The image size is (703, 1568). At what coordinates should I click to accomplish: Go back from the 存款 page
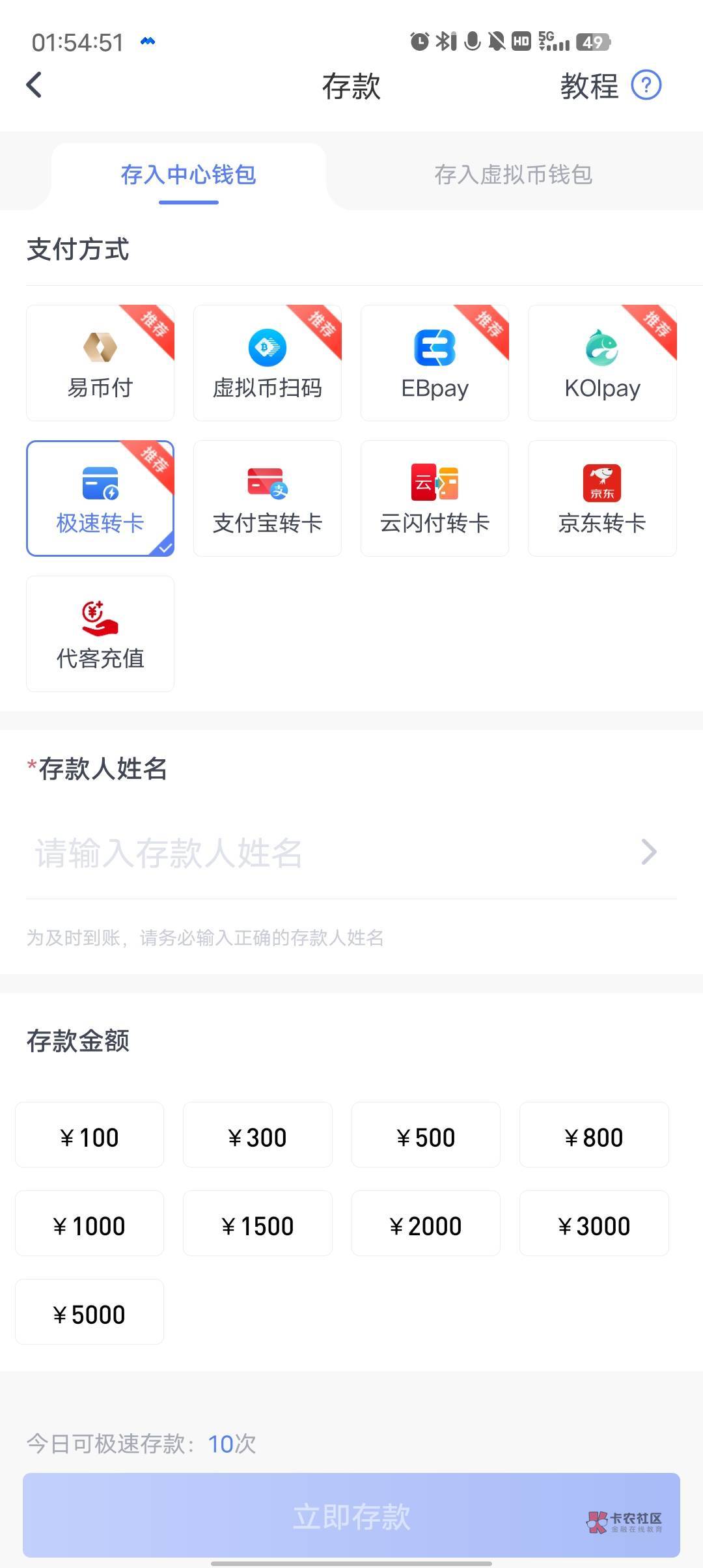click(x=34, y=85)
